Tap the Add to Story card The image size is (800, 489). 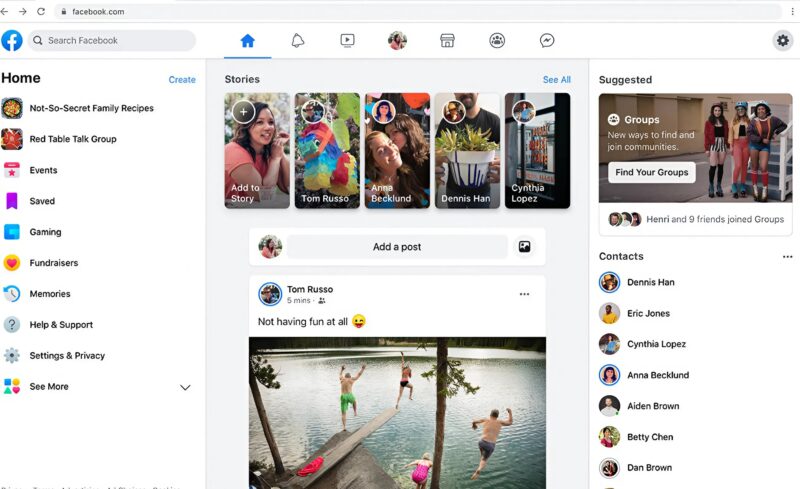[257, 151]
